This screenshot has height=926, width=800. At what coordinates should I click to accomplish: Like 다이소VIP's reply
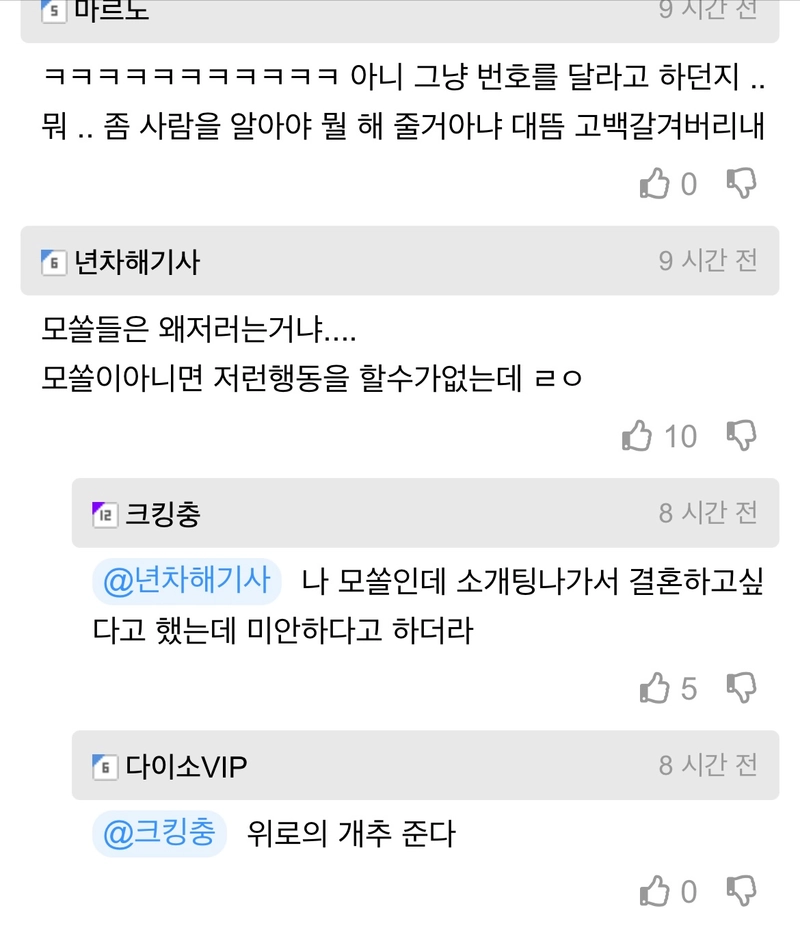pyautogui.click(x=654, y=890)
